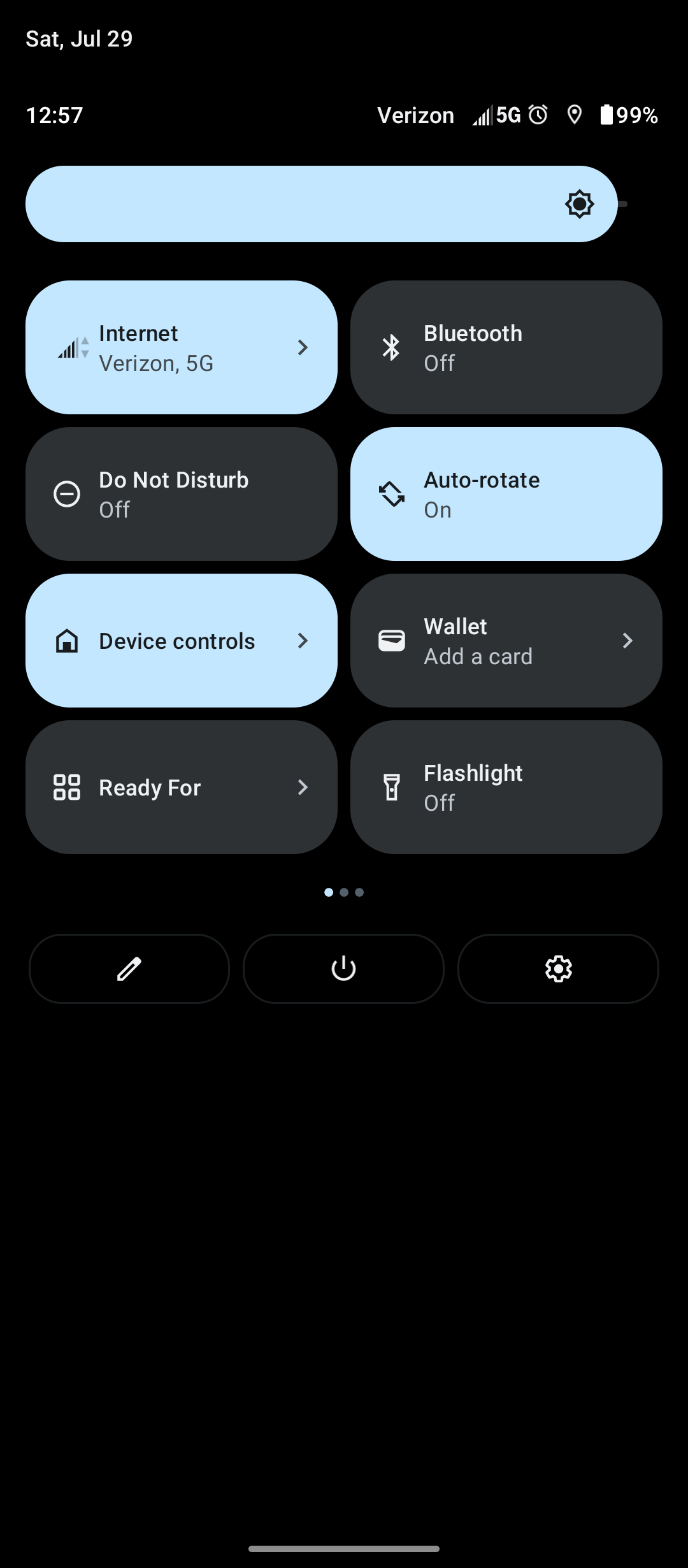Adjust the brightness slider
This screenshot has width=688, height=1568.
tap(319, 204)
